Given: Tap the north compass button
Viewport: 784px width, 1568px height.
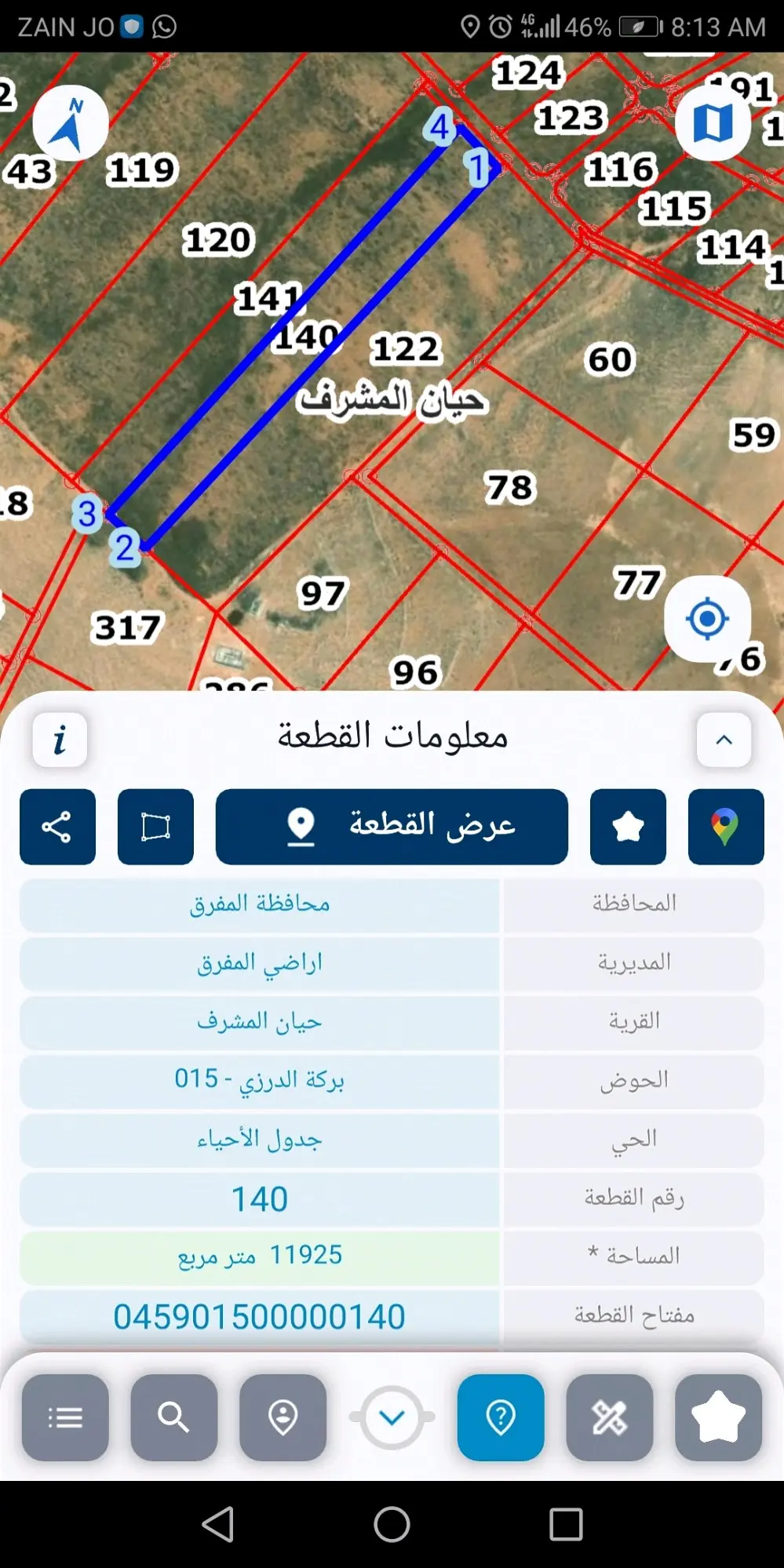Looking at the screenshot, I should [71, 123].
